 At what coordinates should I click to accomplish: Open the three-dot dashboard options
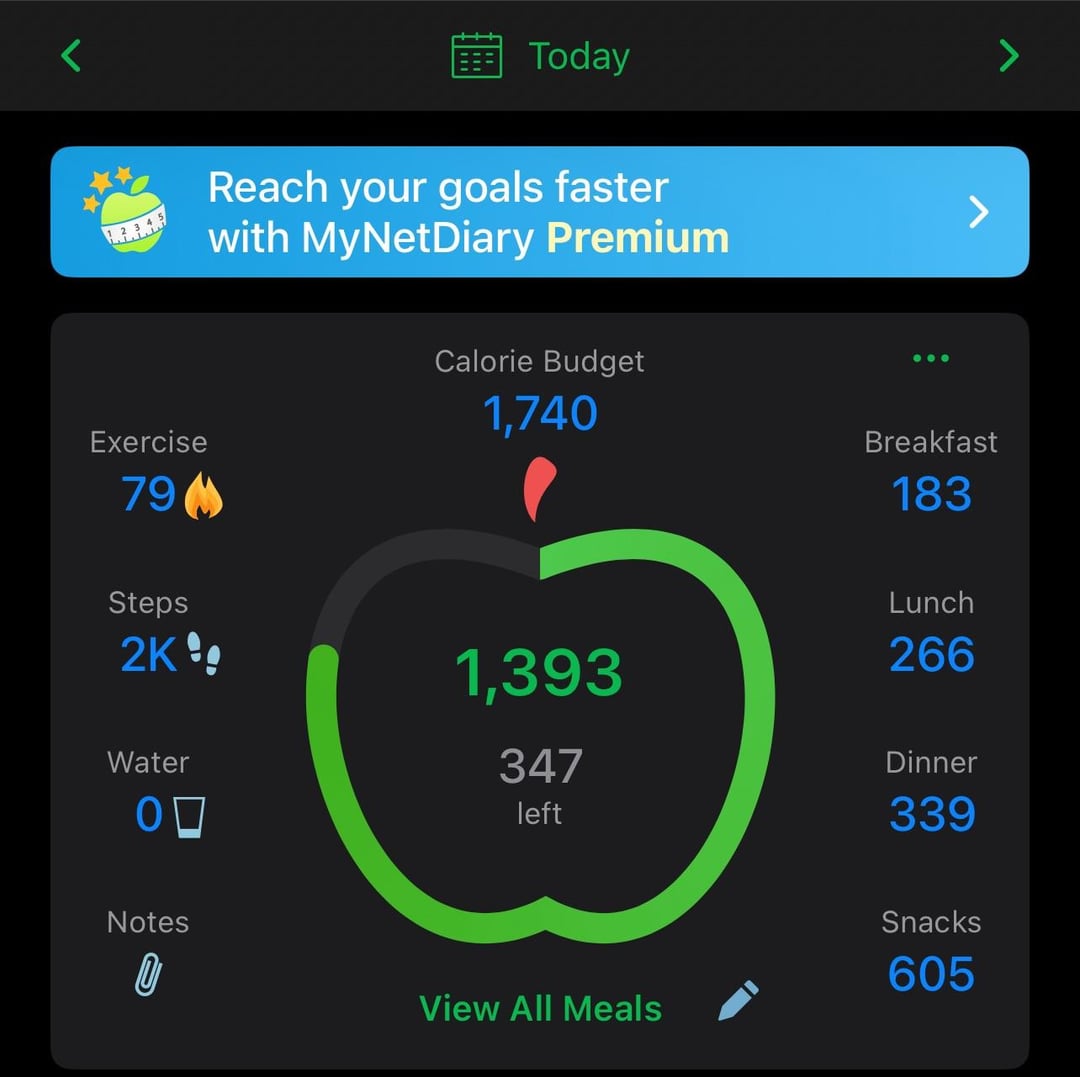pyautogui.click(x=930, y=358)
